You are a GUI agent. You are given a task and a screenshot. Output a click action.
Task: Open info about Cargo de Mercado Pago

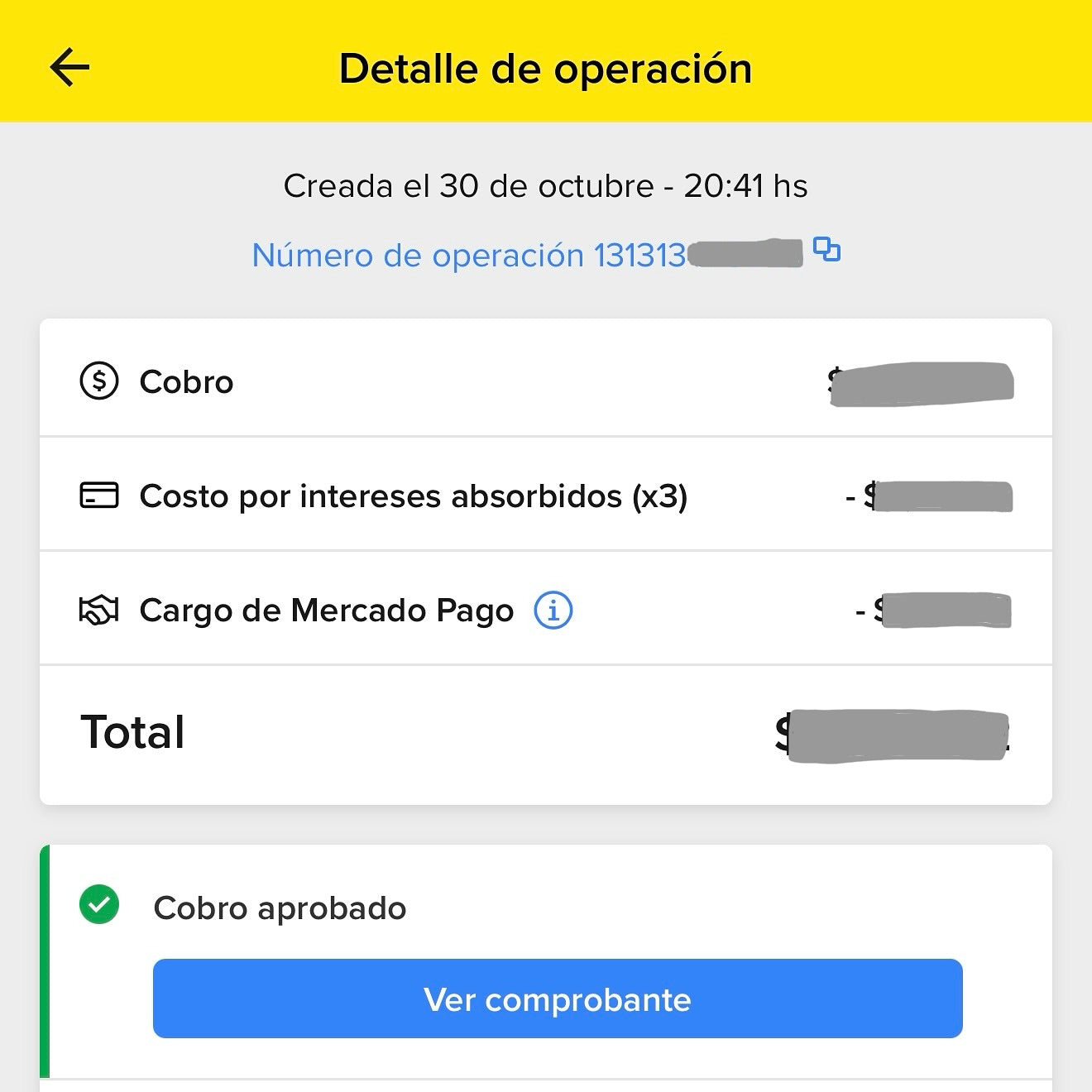pyautogui.click(x=553, y=611)
